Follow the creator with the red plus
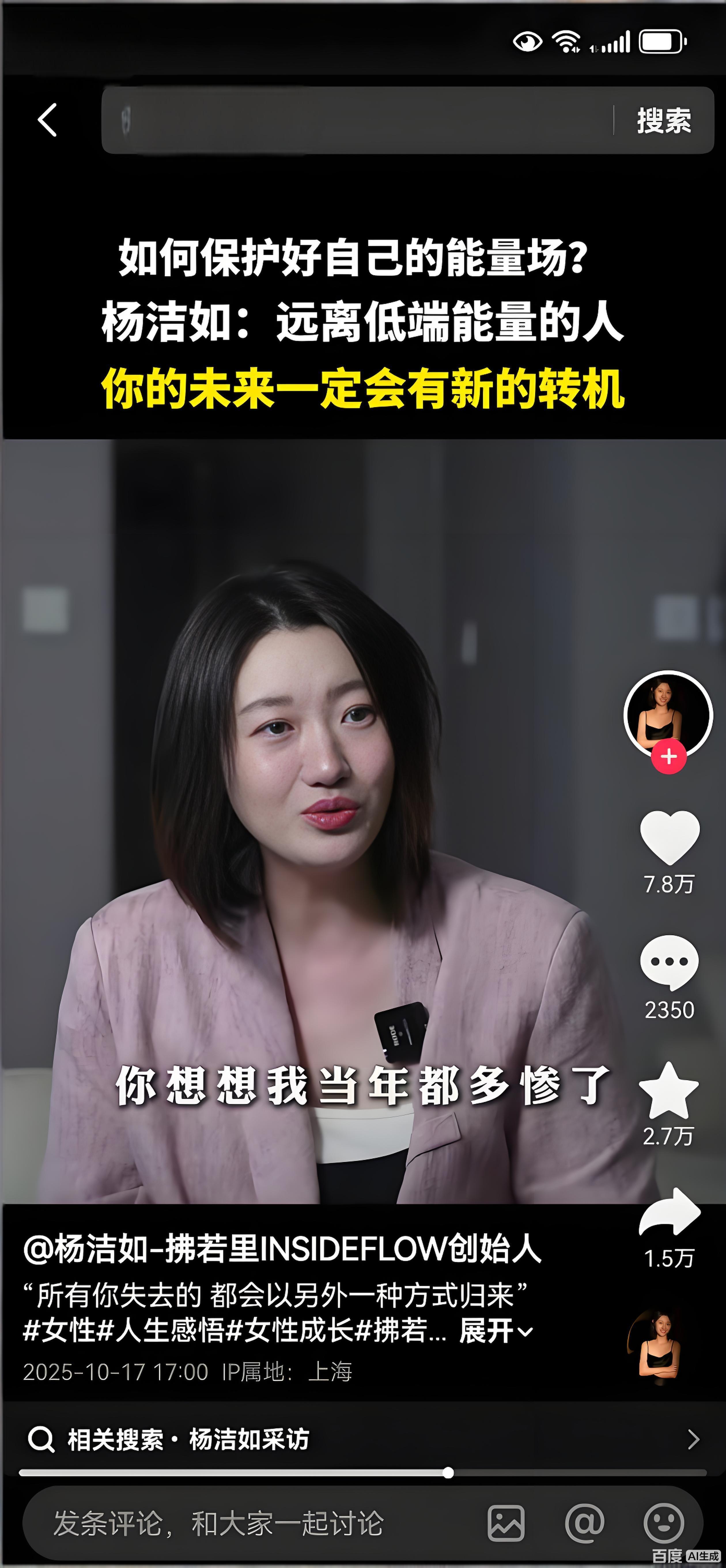The image size is (726, 1568). [669, 757]
